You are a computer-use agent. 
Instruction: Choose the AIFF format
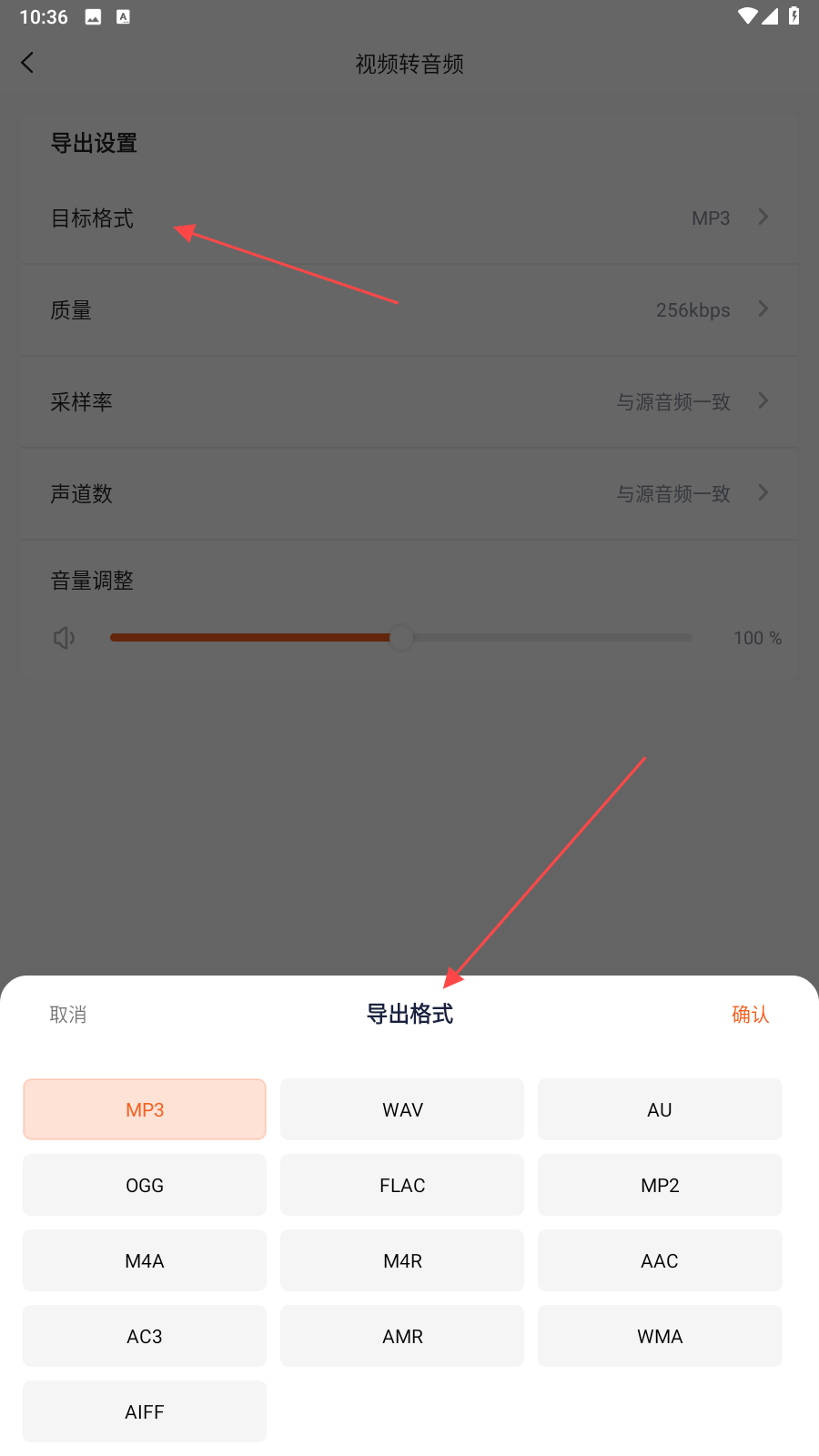coord(145,1411)
